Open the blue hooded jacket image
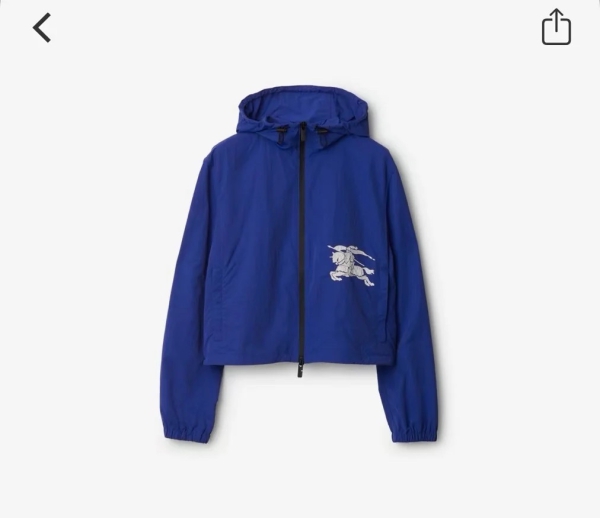600x518 pixels. click(299, 265)
